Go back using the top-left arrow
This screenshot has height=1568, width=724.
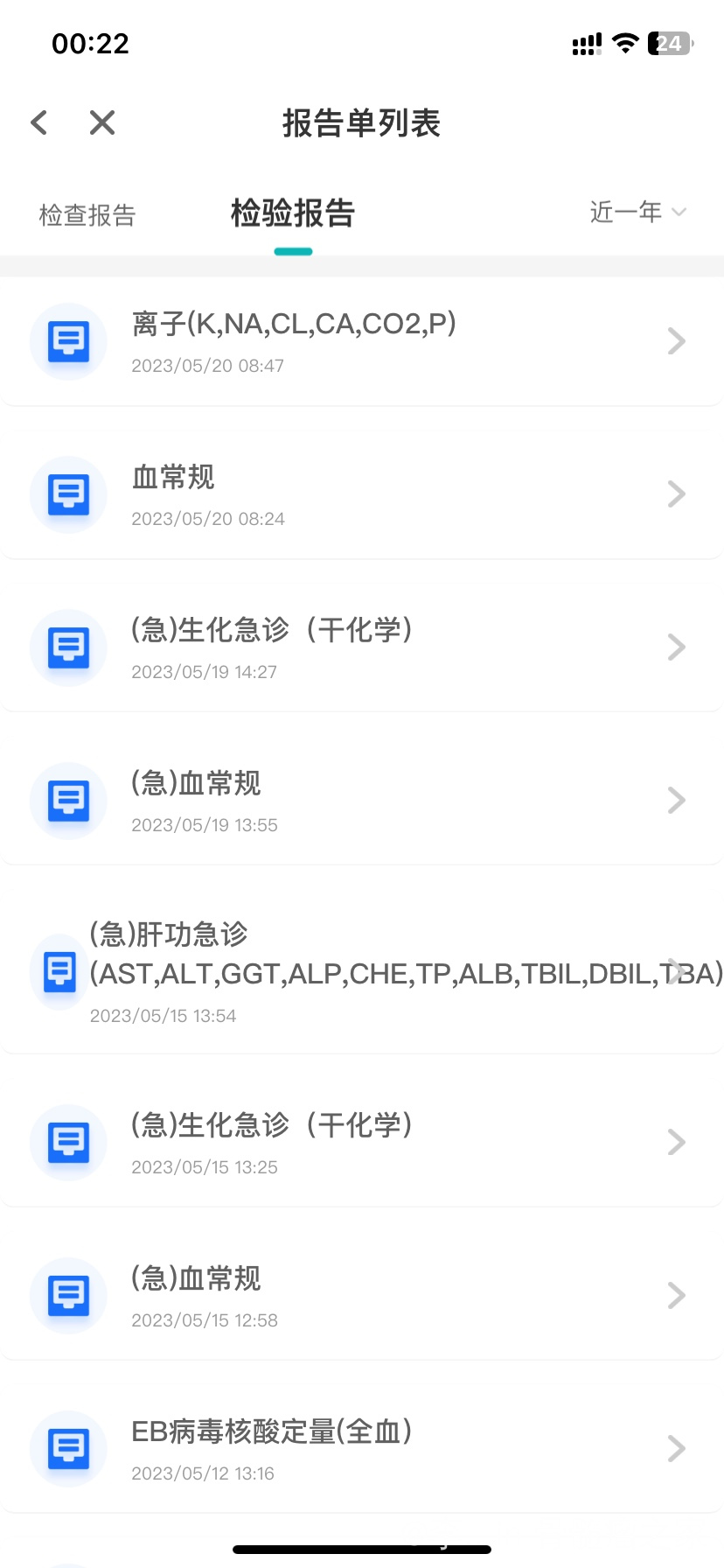pos(39,122)
